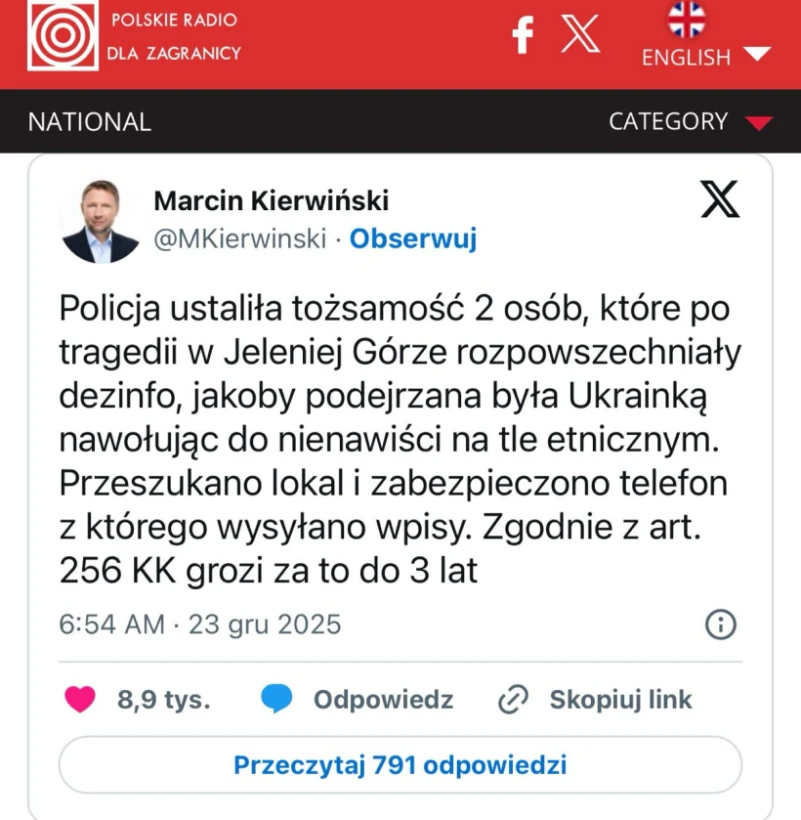Open the NATIONAL section
This screenshot has height=820, width=801.
point(89,122)
